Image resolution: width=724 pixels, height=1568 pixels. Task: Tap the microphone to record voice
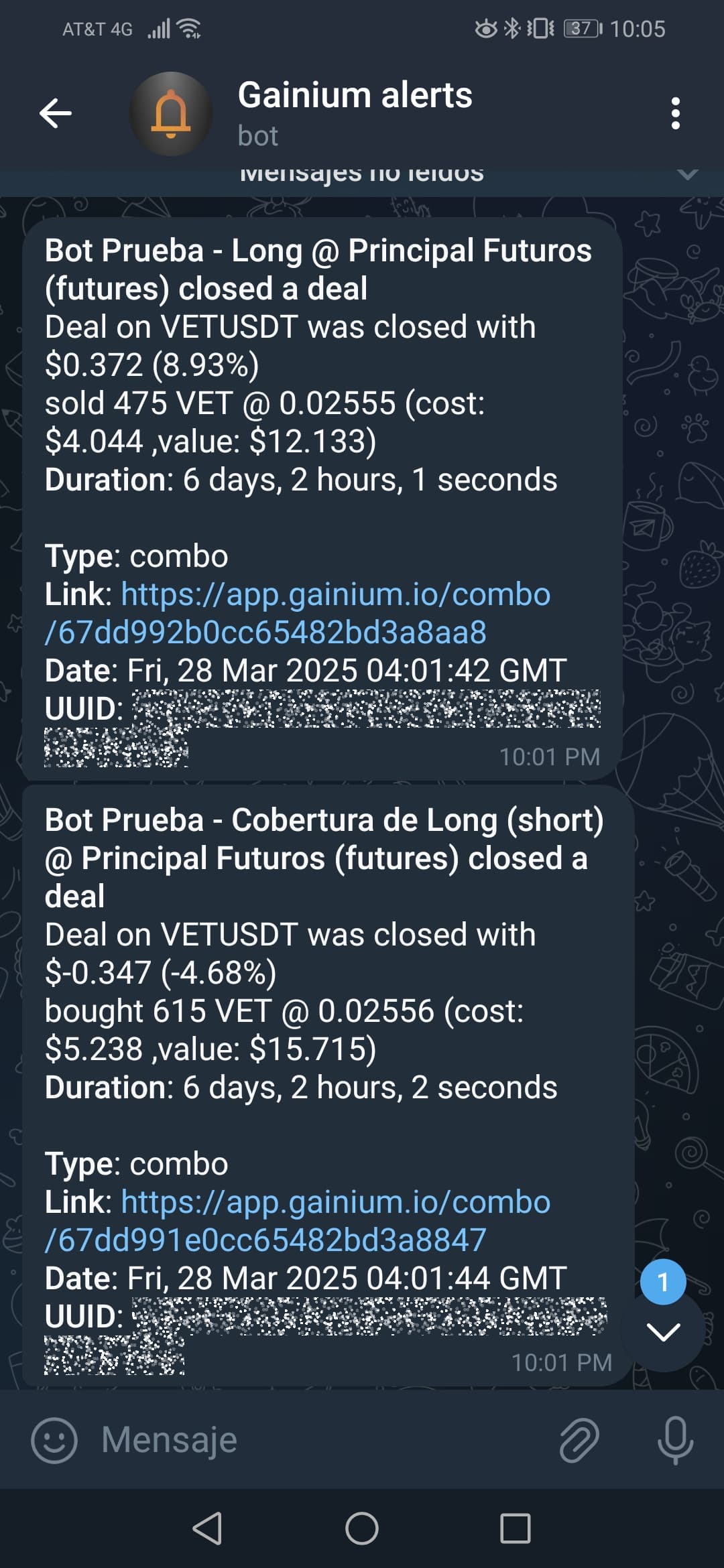point(675,1439)
